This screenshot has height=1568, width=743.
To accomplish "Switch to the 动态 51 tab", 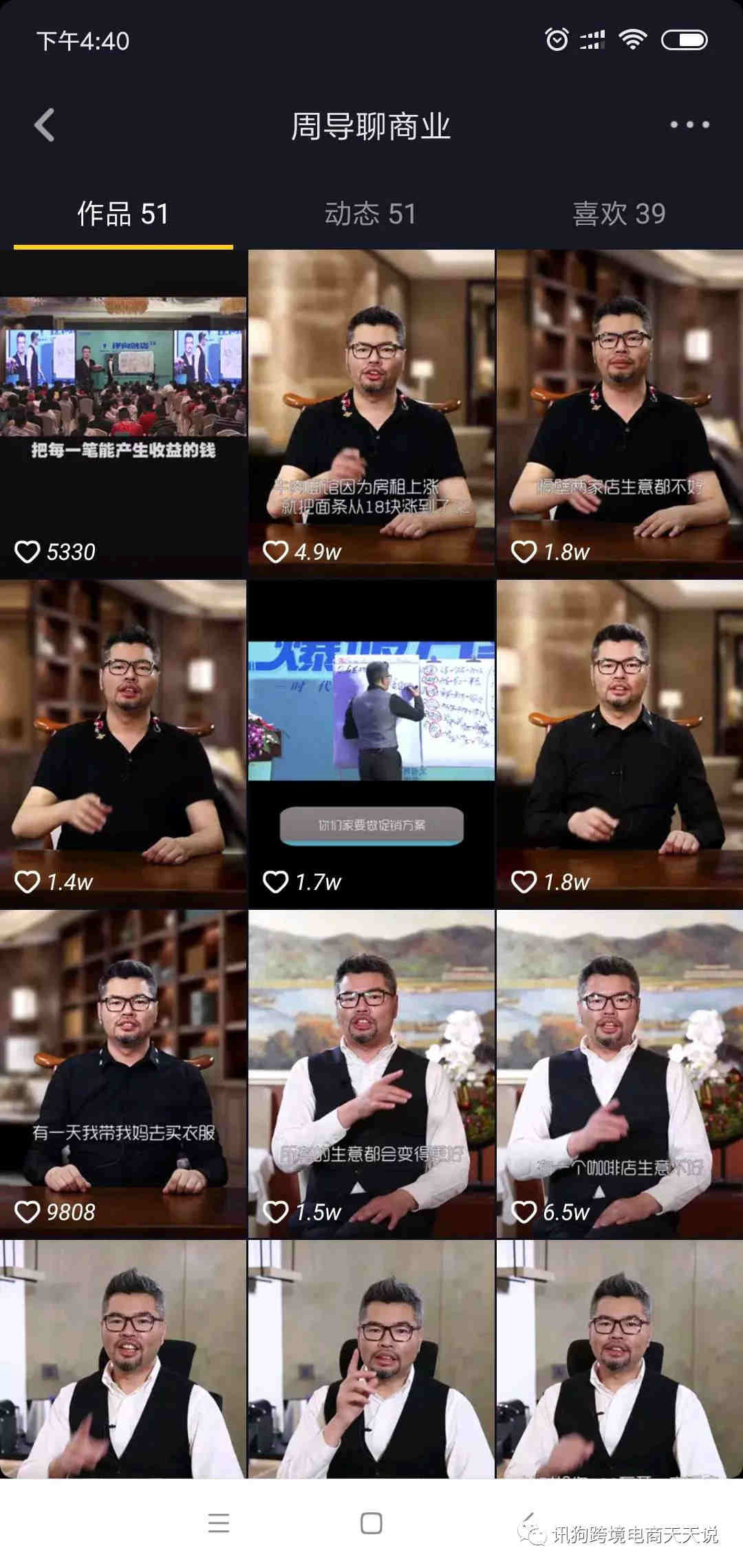I will point(371,214).
